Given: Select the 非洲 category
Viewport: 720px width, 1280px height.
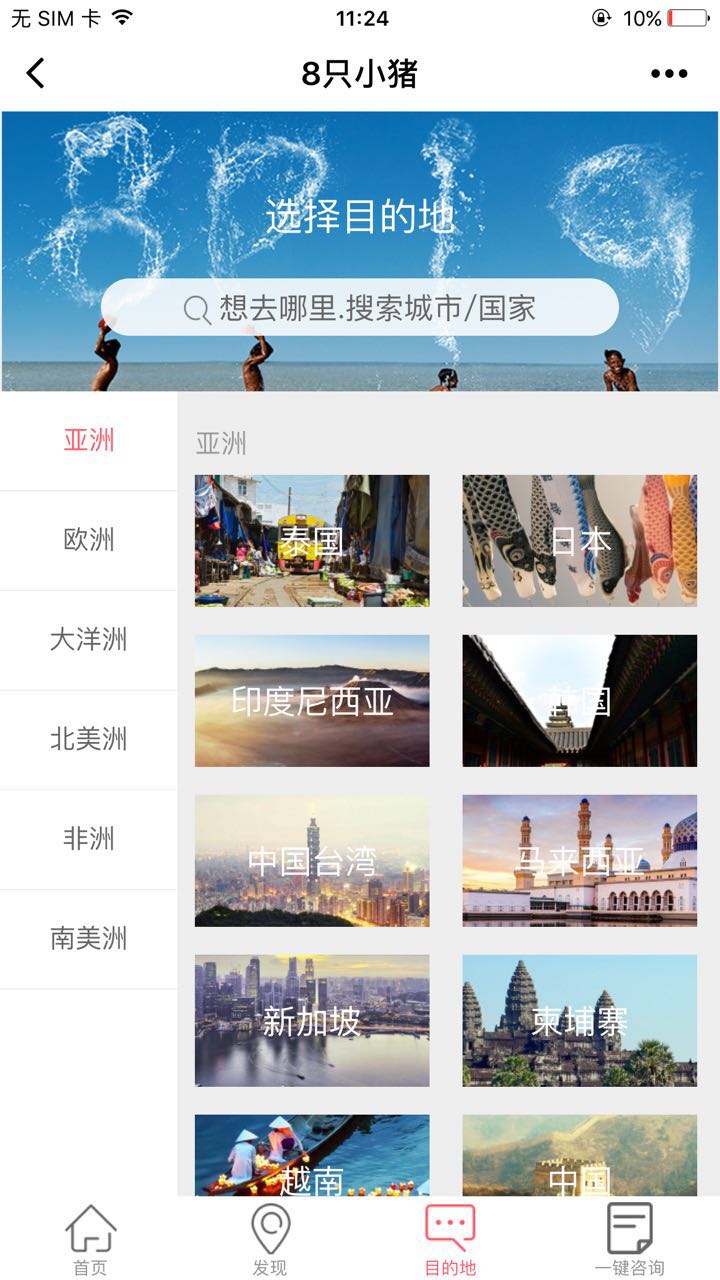Looking at the screenshot, I should click(x=89, y=839).
